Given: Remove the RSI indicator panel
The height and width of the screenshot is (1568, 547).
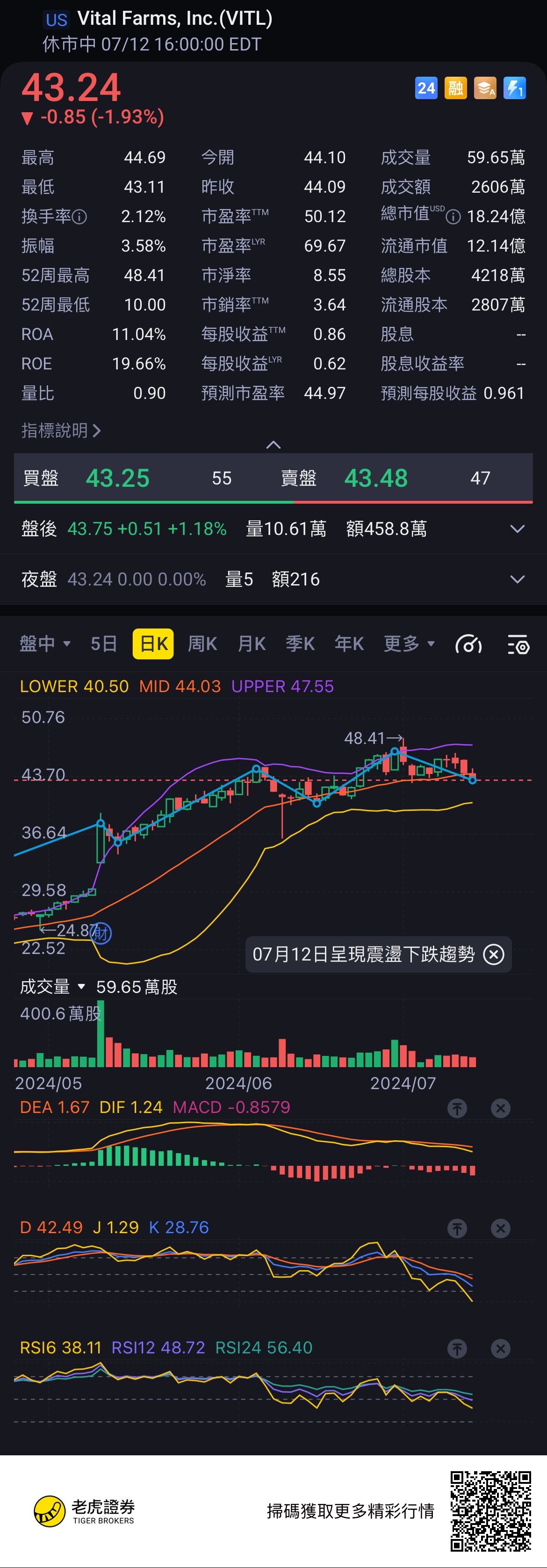Looking at the screenshot, I should point(500,1348).
